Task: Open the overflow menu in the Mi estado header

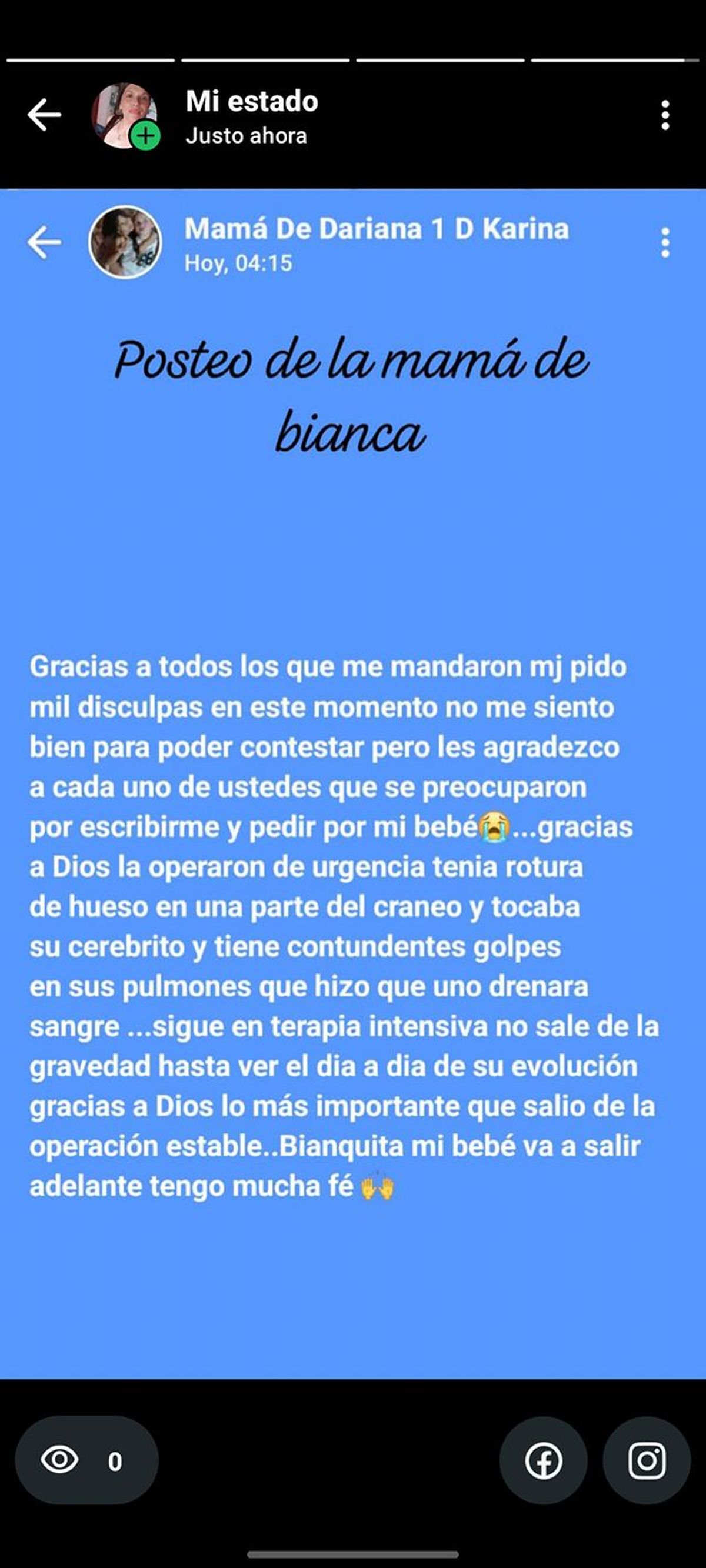Action: [x=665, y=115]
